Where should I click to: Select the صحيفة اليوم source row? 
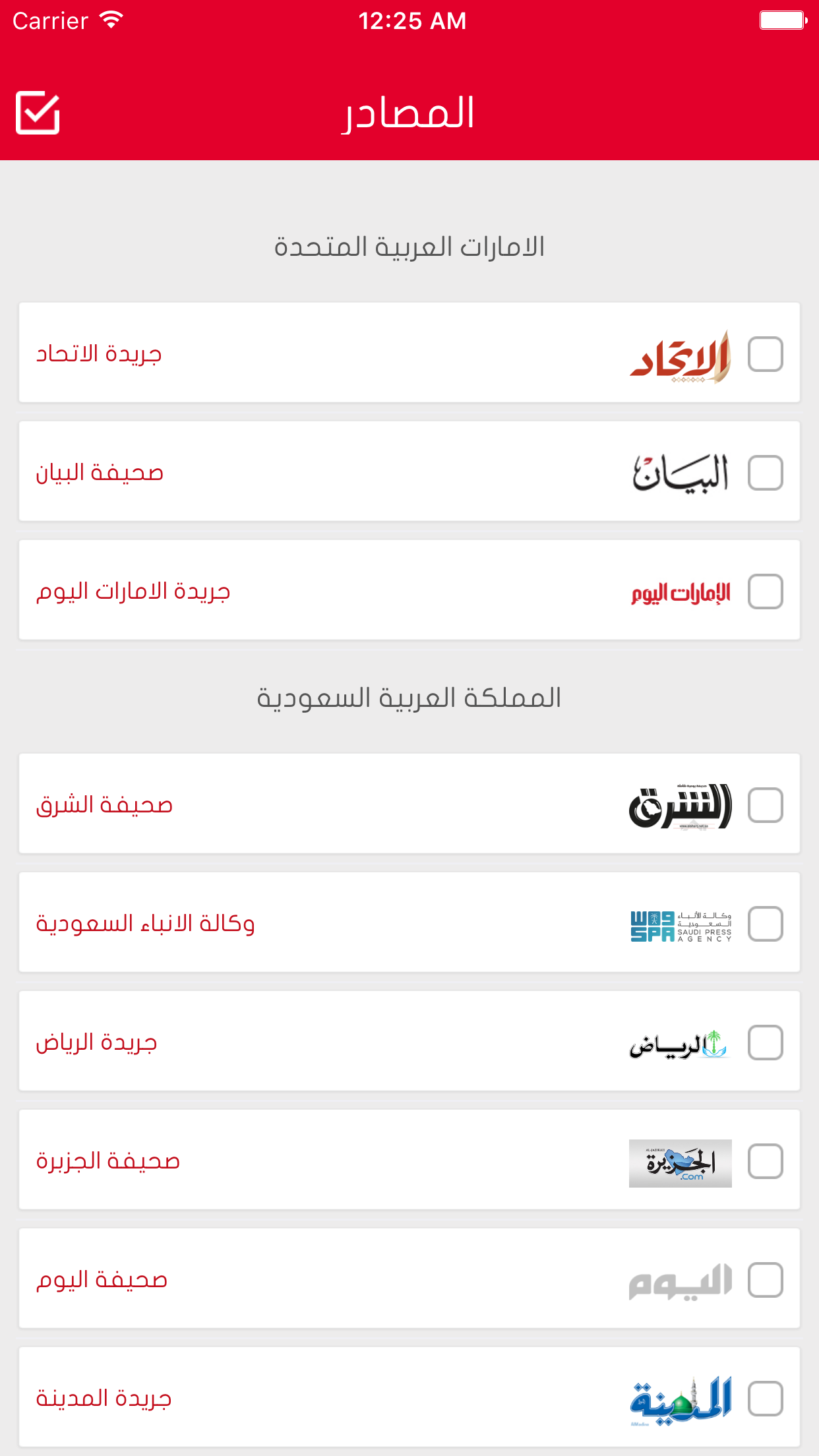point(102,1279)
